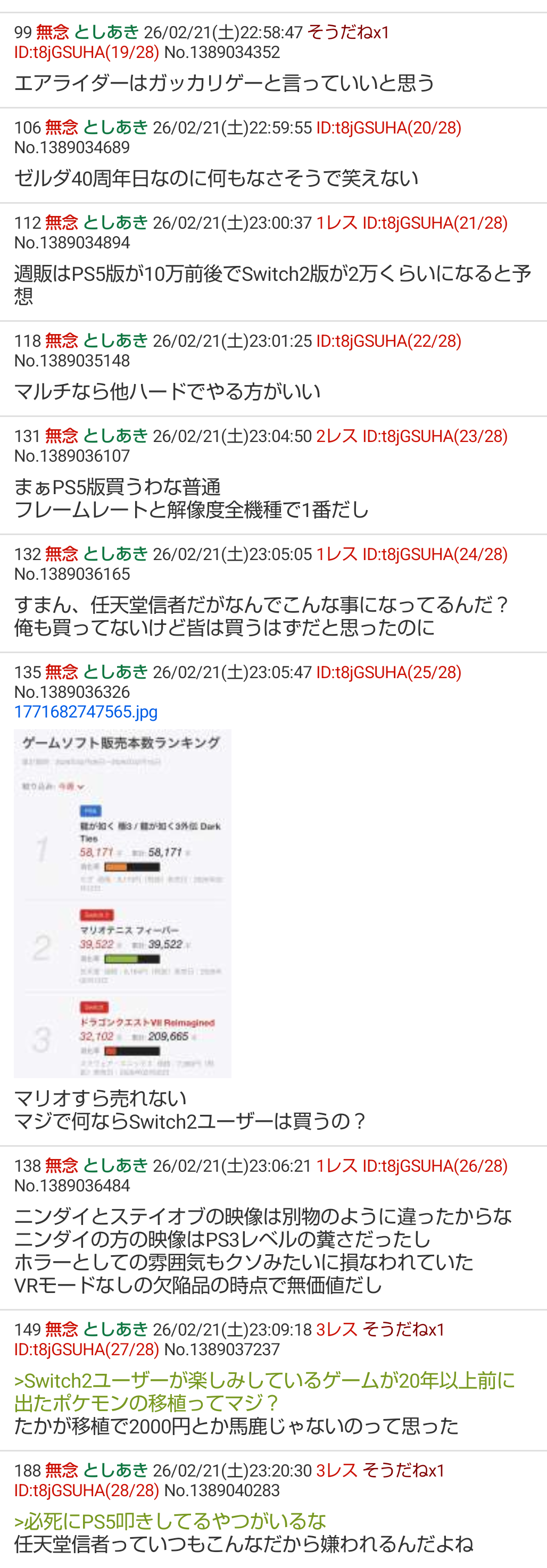View 3レス replies to post 149
Viewport: 547px width, 1568px height.
[336, 1329]
